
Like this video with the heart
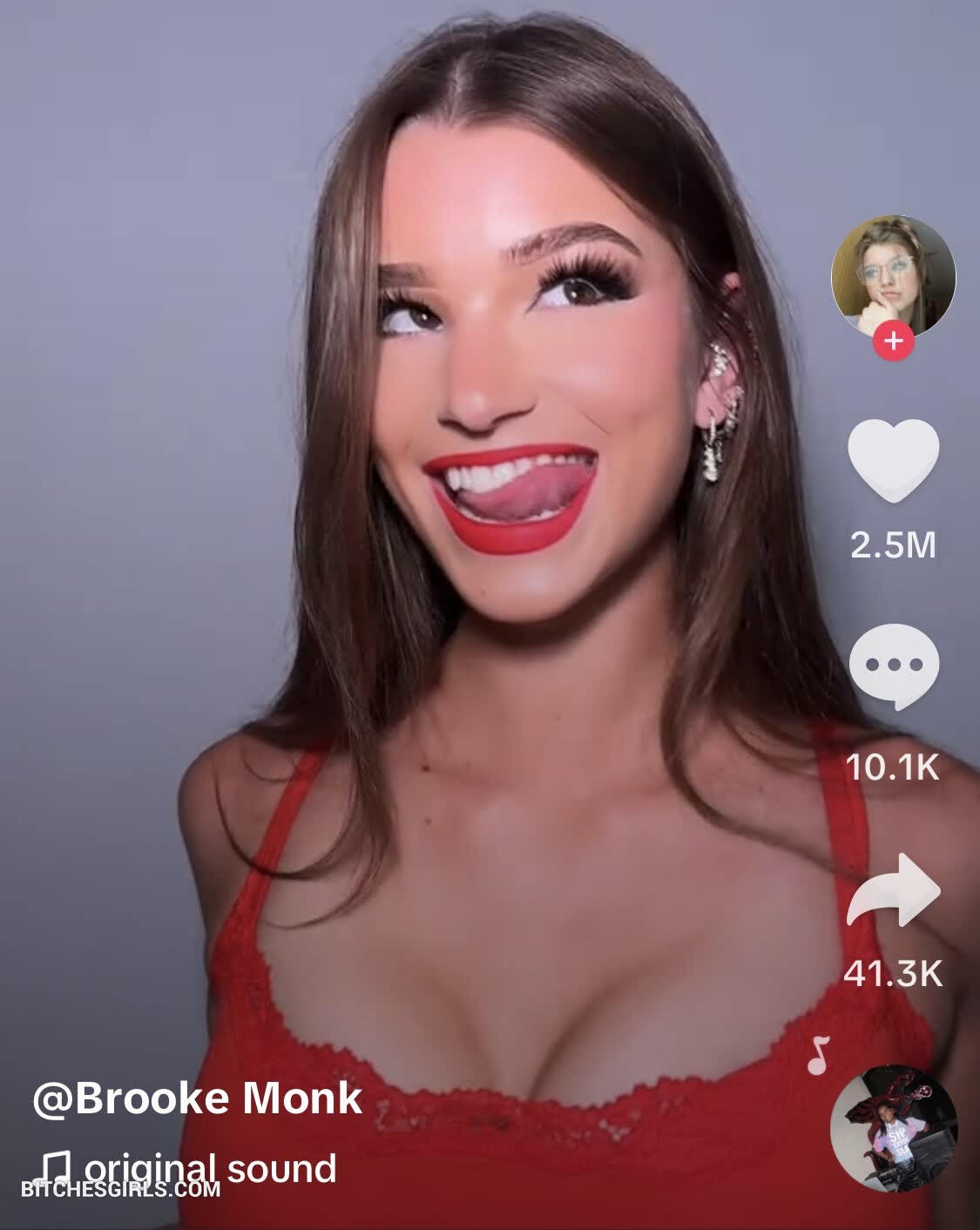click(893, 461)
